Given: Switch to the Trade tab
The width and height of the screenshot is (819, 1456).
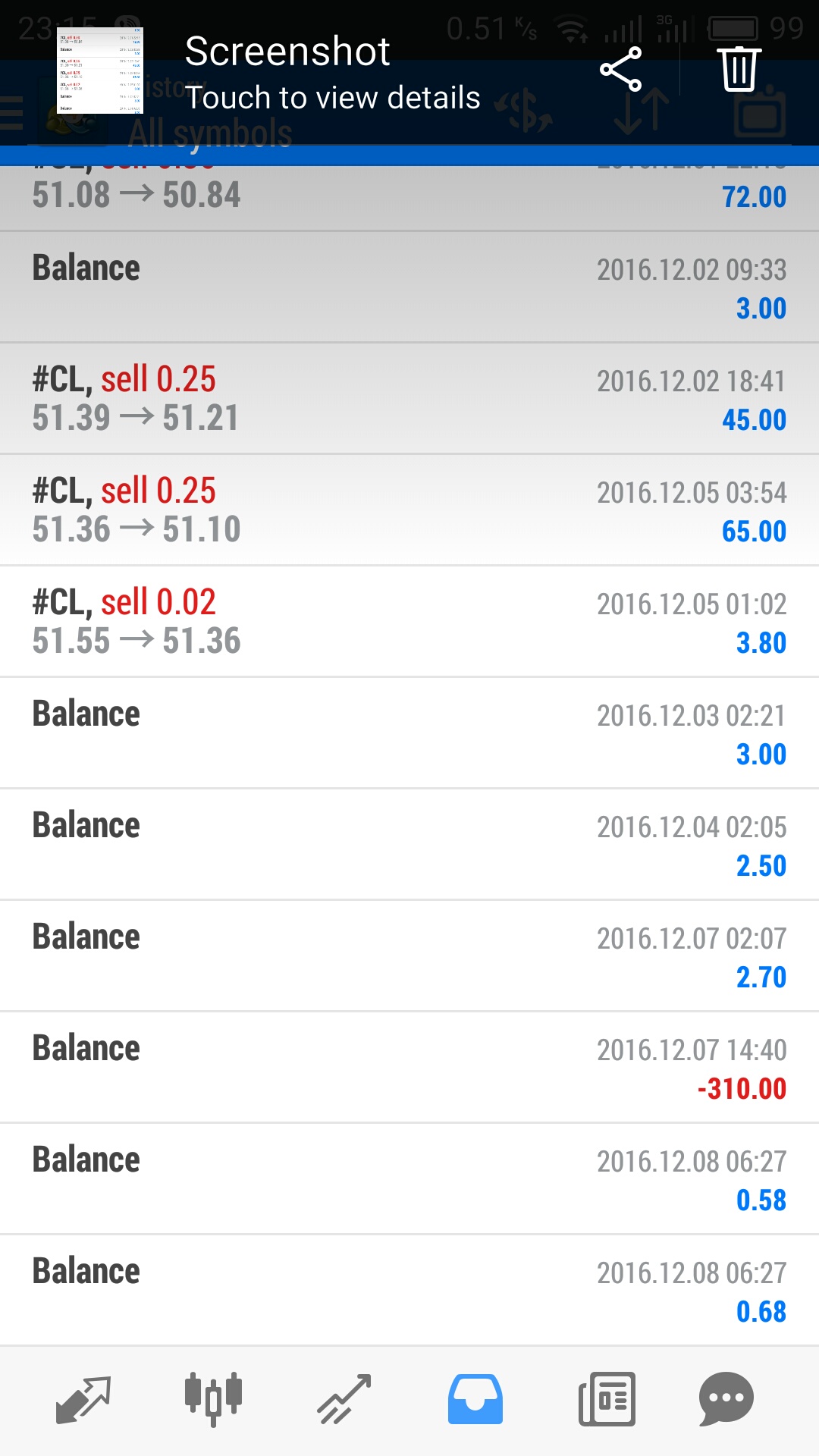Looking at the screenshot, I should (x=344, y=1399).
